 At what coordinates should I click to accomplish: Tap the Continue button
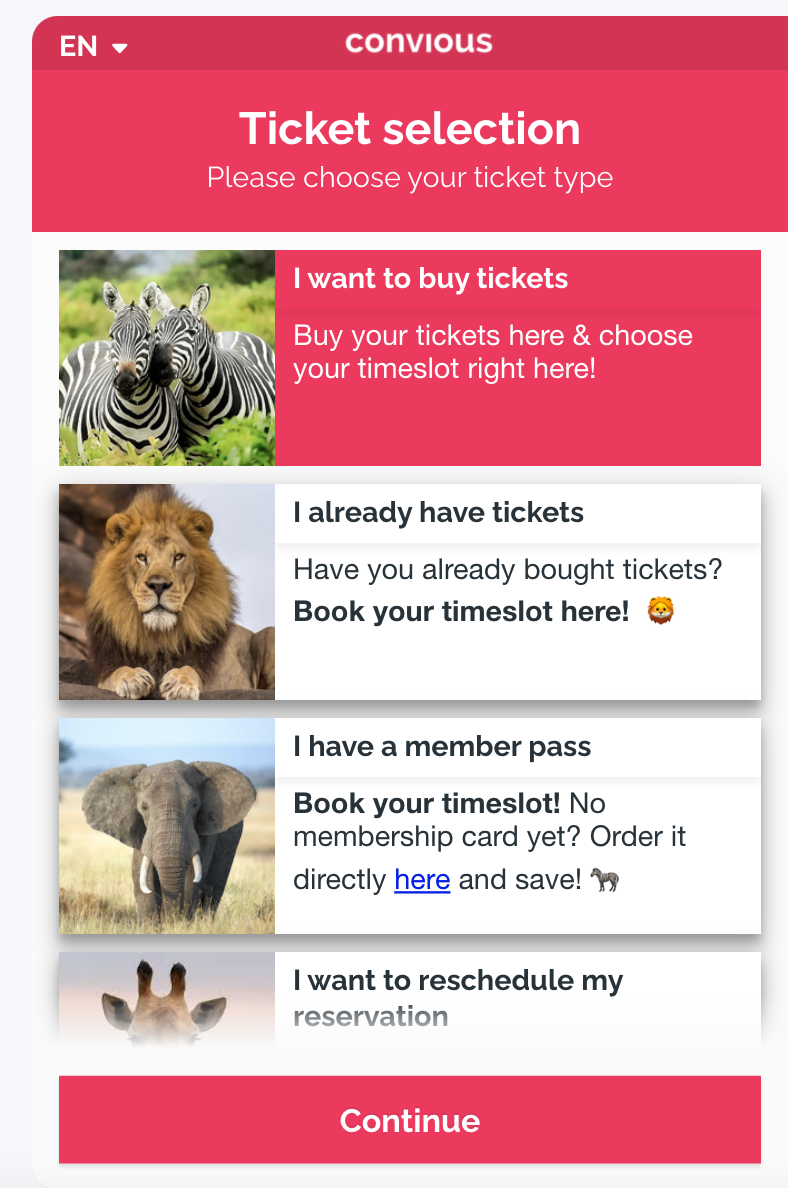[410, 1120]
